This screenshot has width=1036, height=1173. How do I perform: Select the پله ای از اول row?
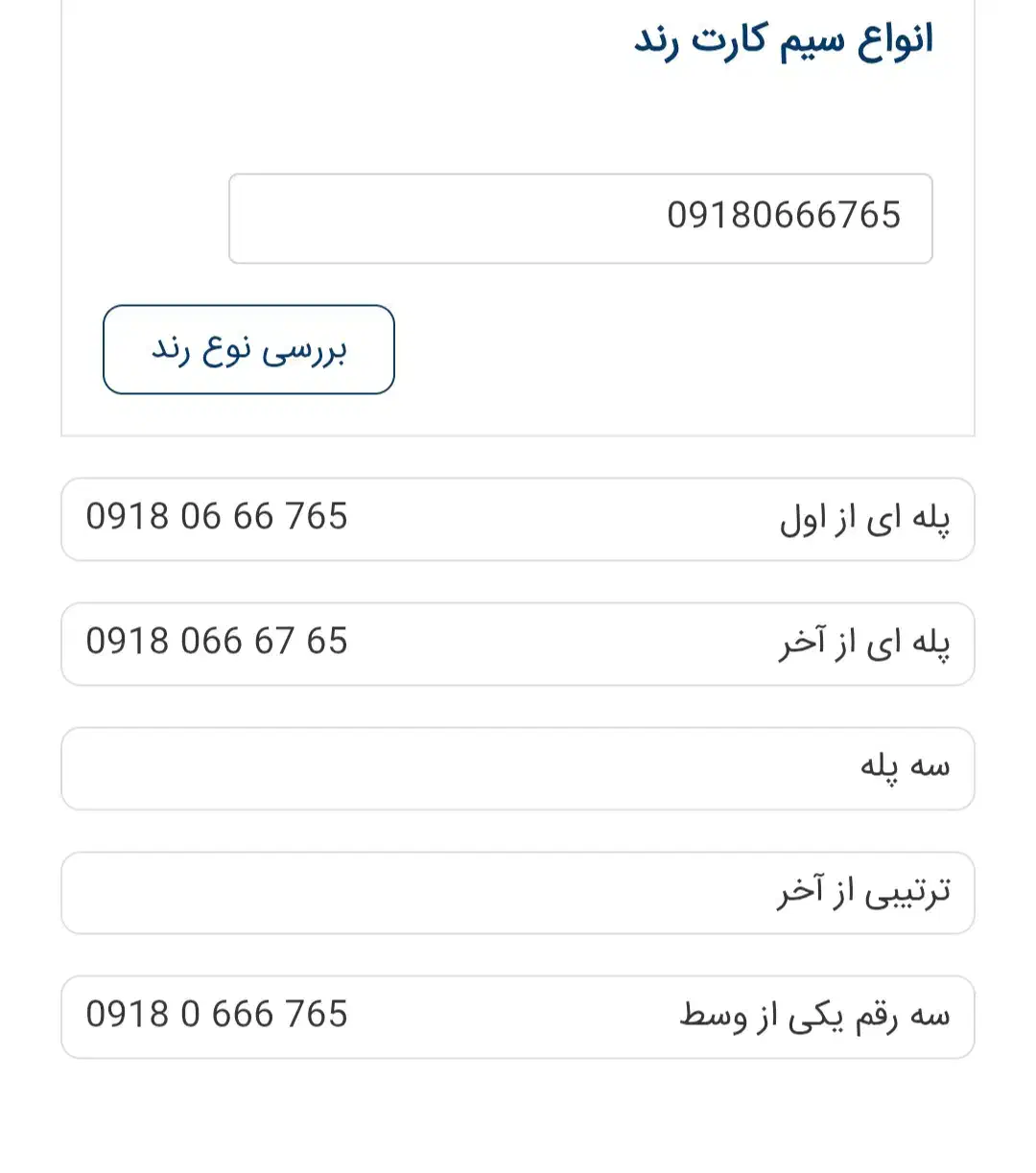pyautogui.click(x=517, y=519)
